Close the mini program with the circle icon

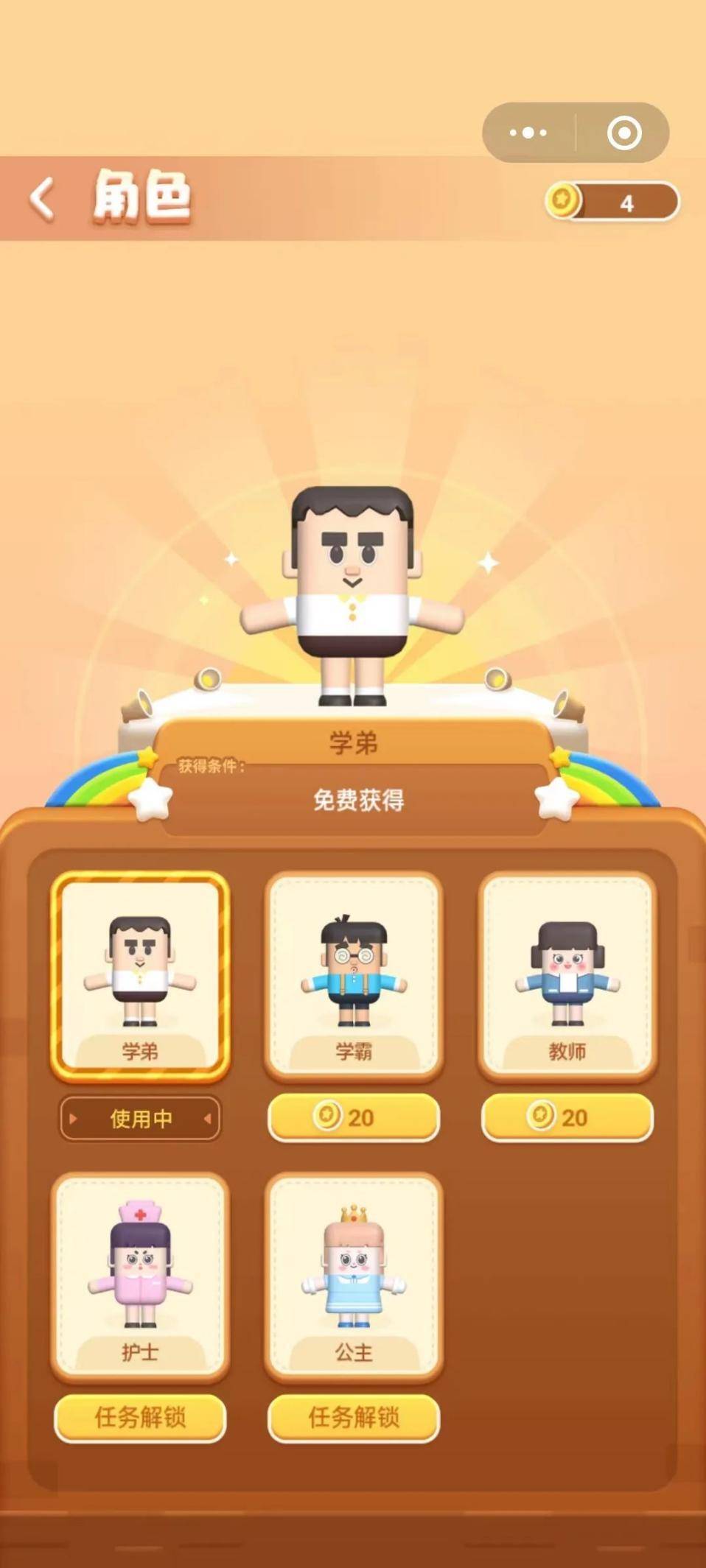click(623, 133)
